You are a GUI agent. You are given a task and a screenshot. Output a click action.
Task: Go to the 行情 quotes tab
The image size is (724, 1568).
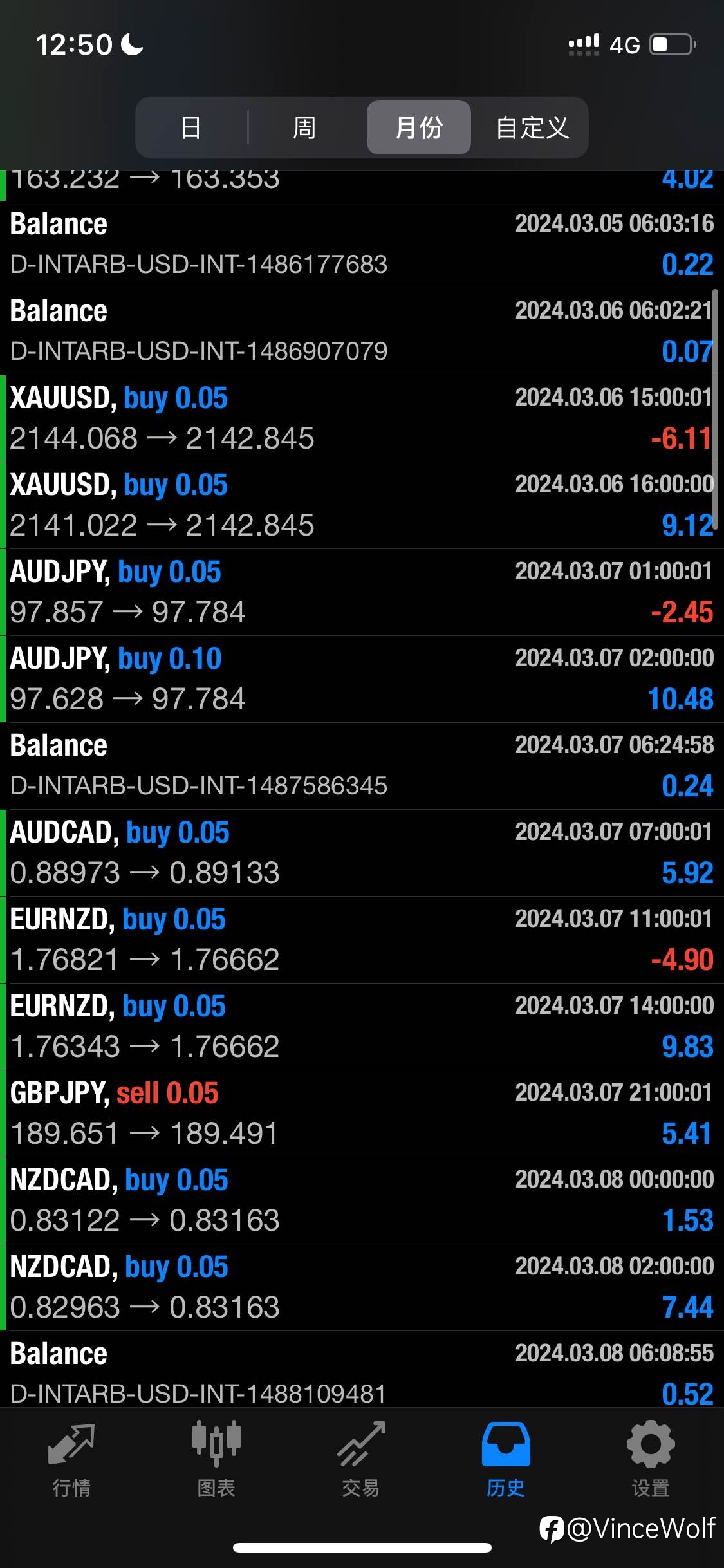pos(71,1459)
